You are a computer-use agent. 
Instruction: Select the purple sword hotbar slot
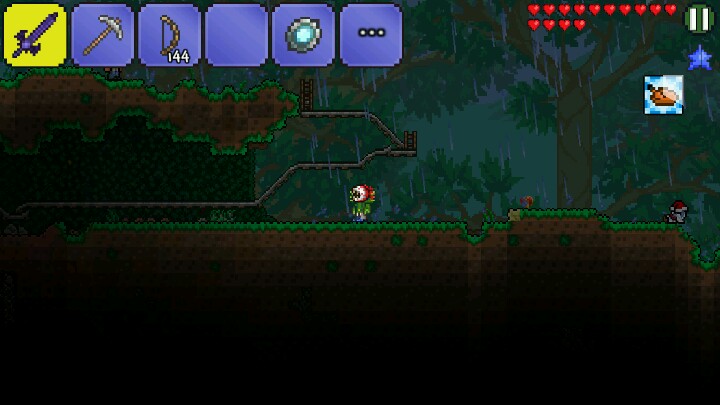coord(34,35)
